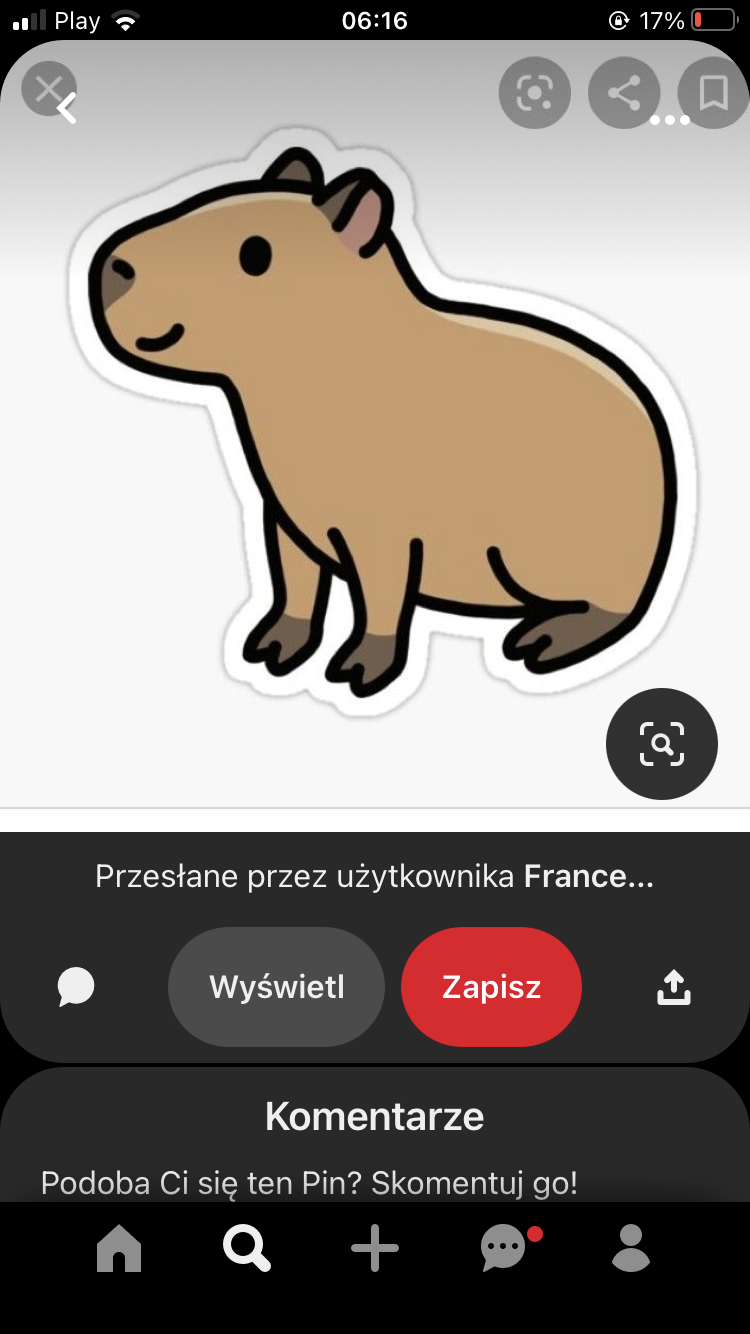750x1334 pixels.
Task: Start visual search with the lens button
Action: 662,744
